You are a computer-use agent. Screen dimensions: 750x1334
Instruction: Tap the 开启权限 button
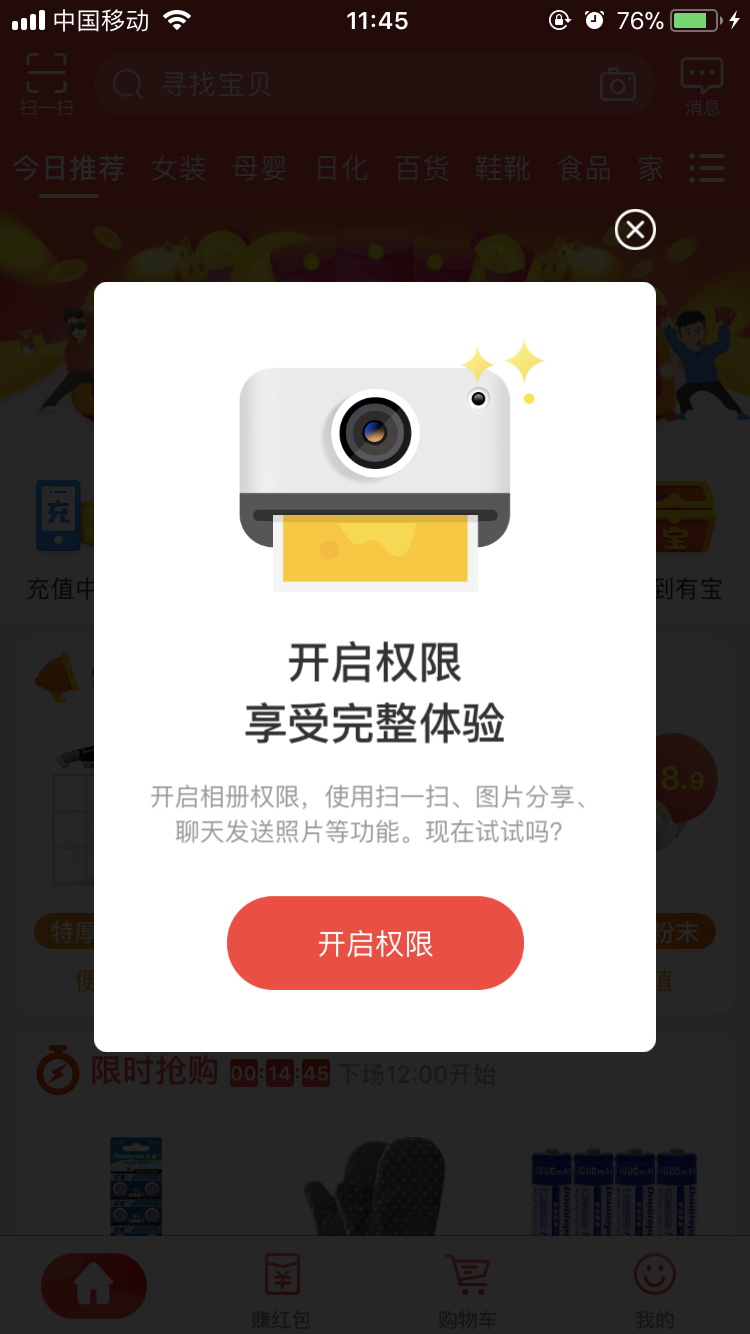tap(375, 943)
